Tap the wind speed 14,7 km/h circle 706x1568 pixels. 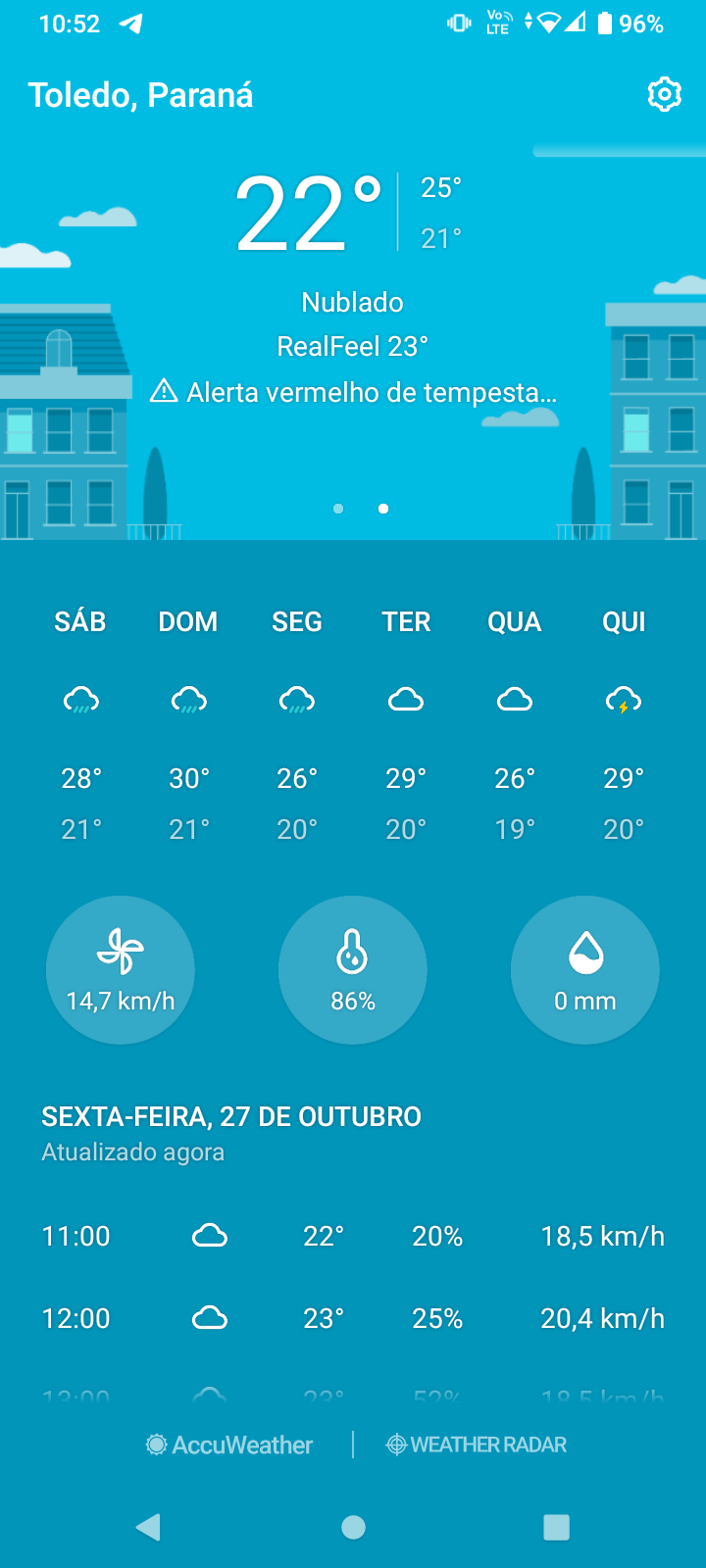[x=121, y=970]
